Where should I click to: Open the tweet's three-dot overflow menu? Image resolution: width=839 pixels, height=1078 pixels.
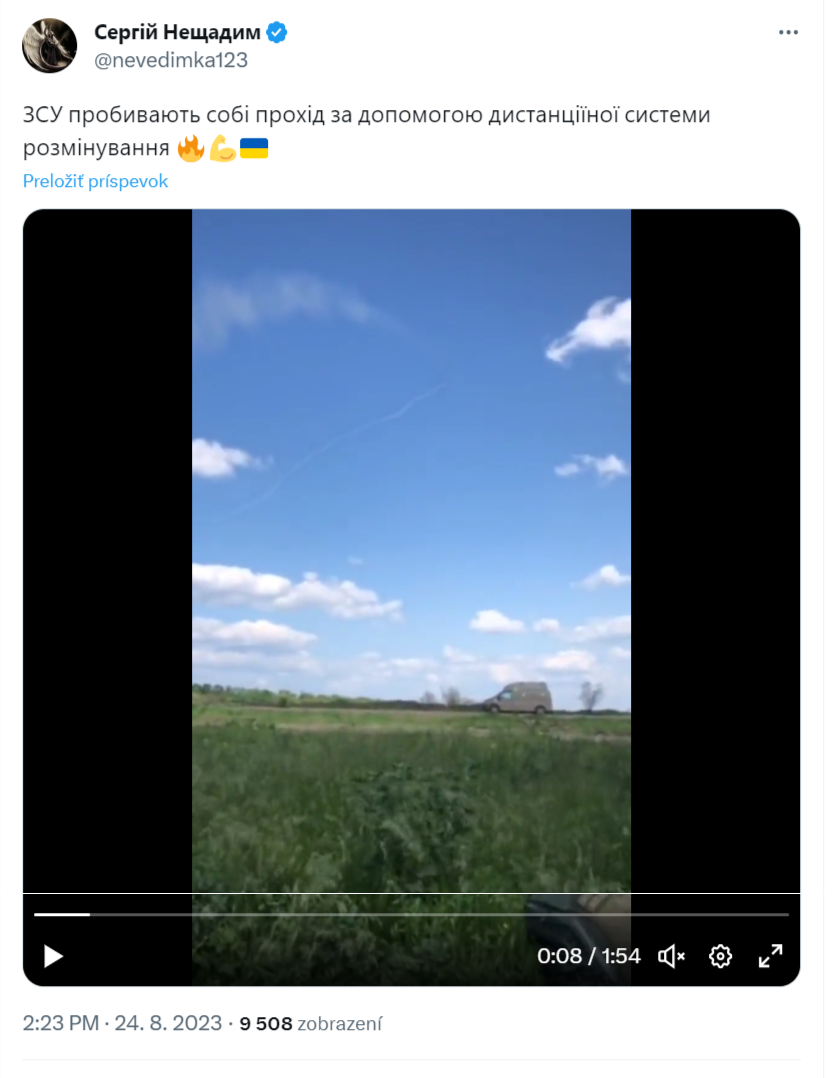click(x=789, y=33)
